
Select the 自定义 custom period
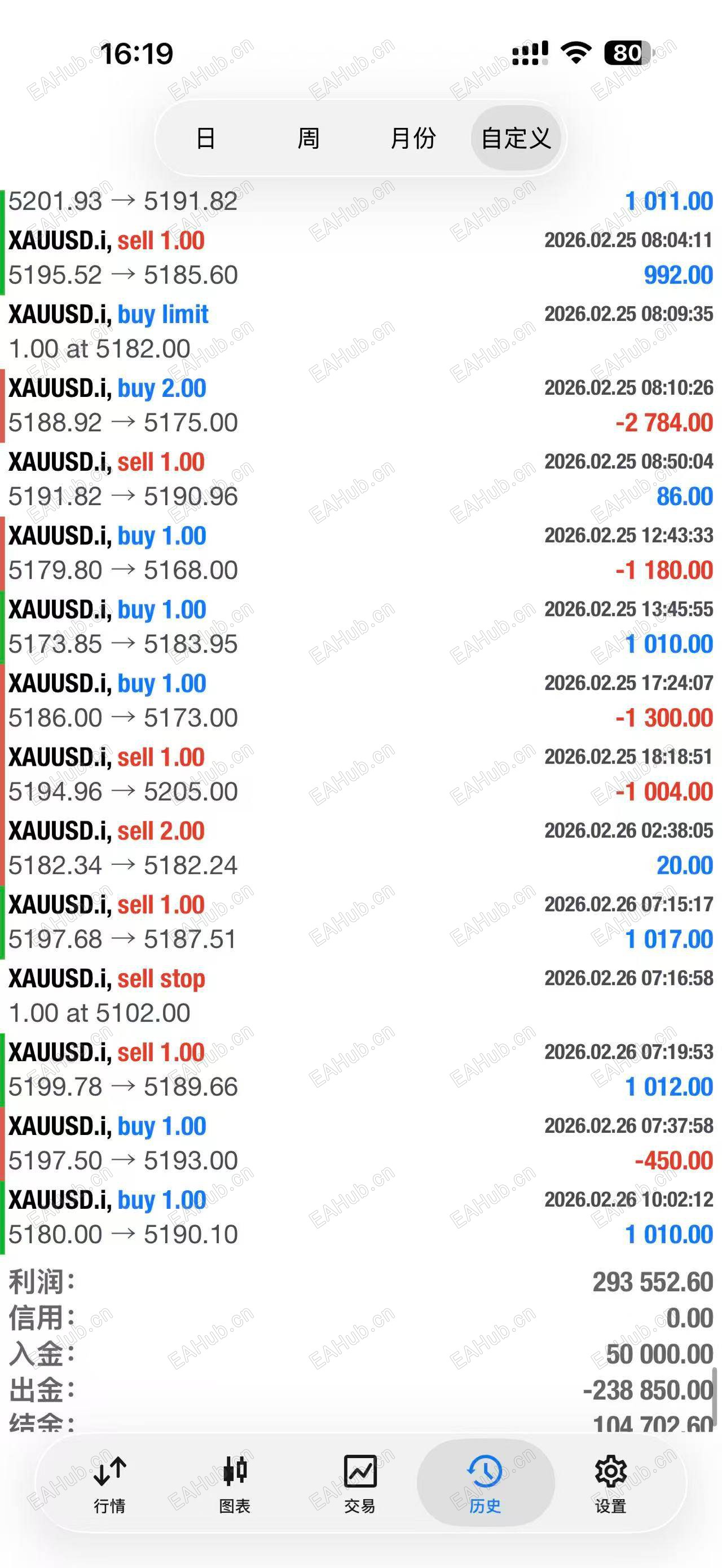click(x=516, y=138)
